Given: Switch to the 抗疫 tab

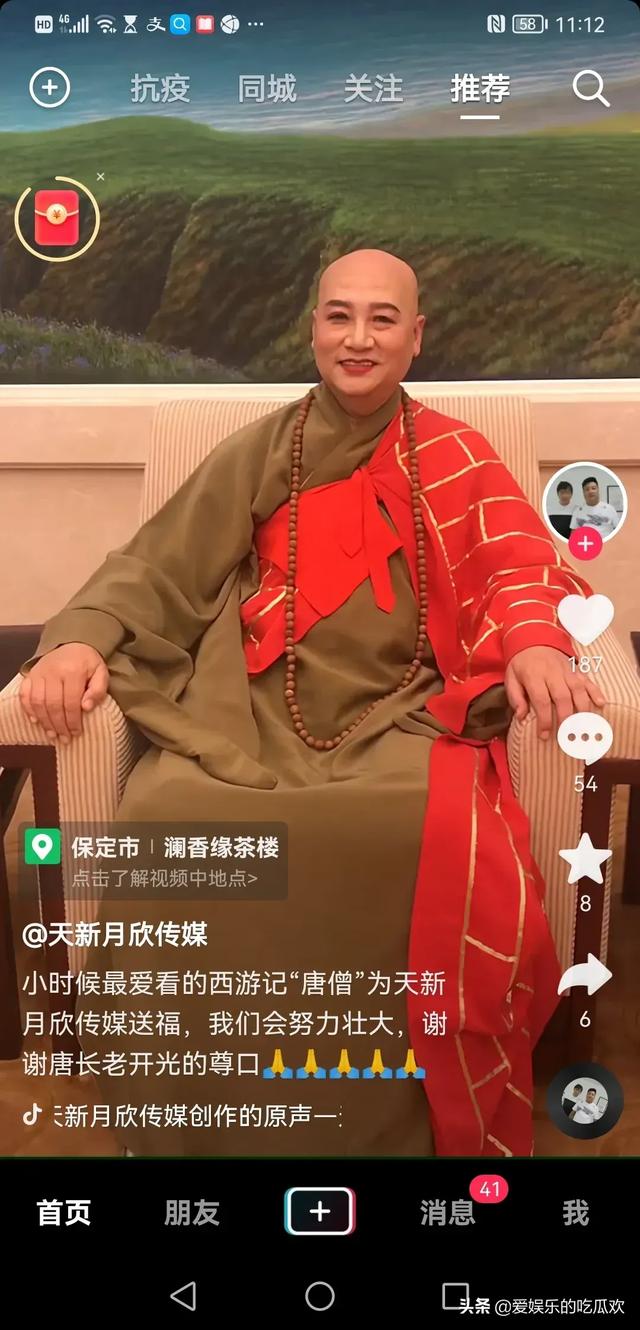Looking at the screenshot, I should pos(160,89).
